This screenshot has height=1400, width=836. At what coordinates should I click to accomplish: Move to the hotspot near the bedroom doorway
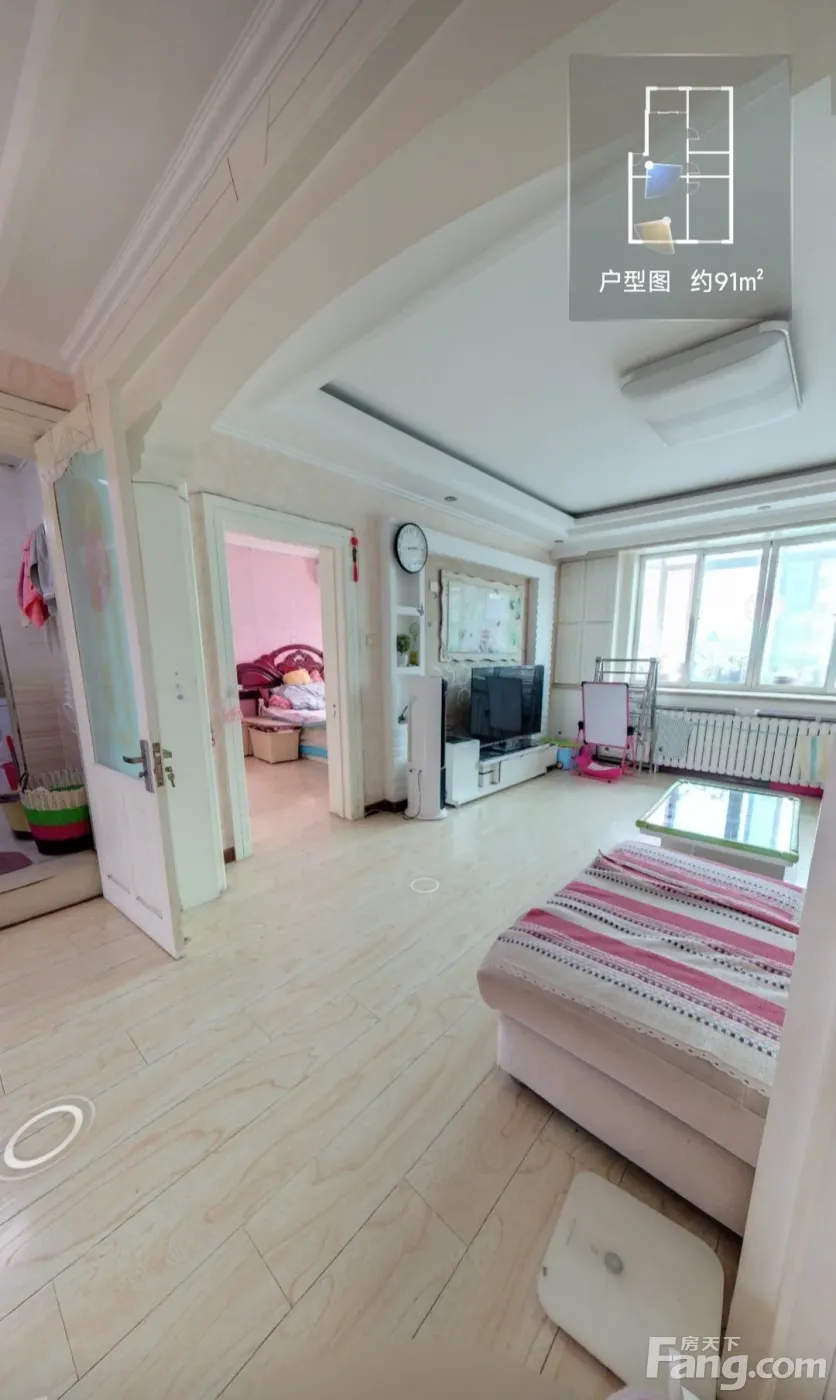pos(424,884)
